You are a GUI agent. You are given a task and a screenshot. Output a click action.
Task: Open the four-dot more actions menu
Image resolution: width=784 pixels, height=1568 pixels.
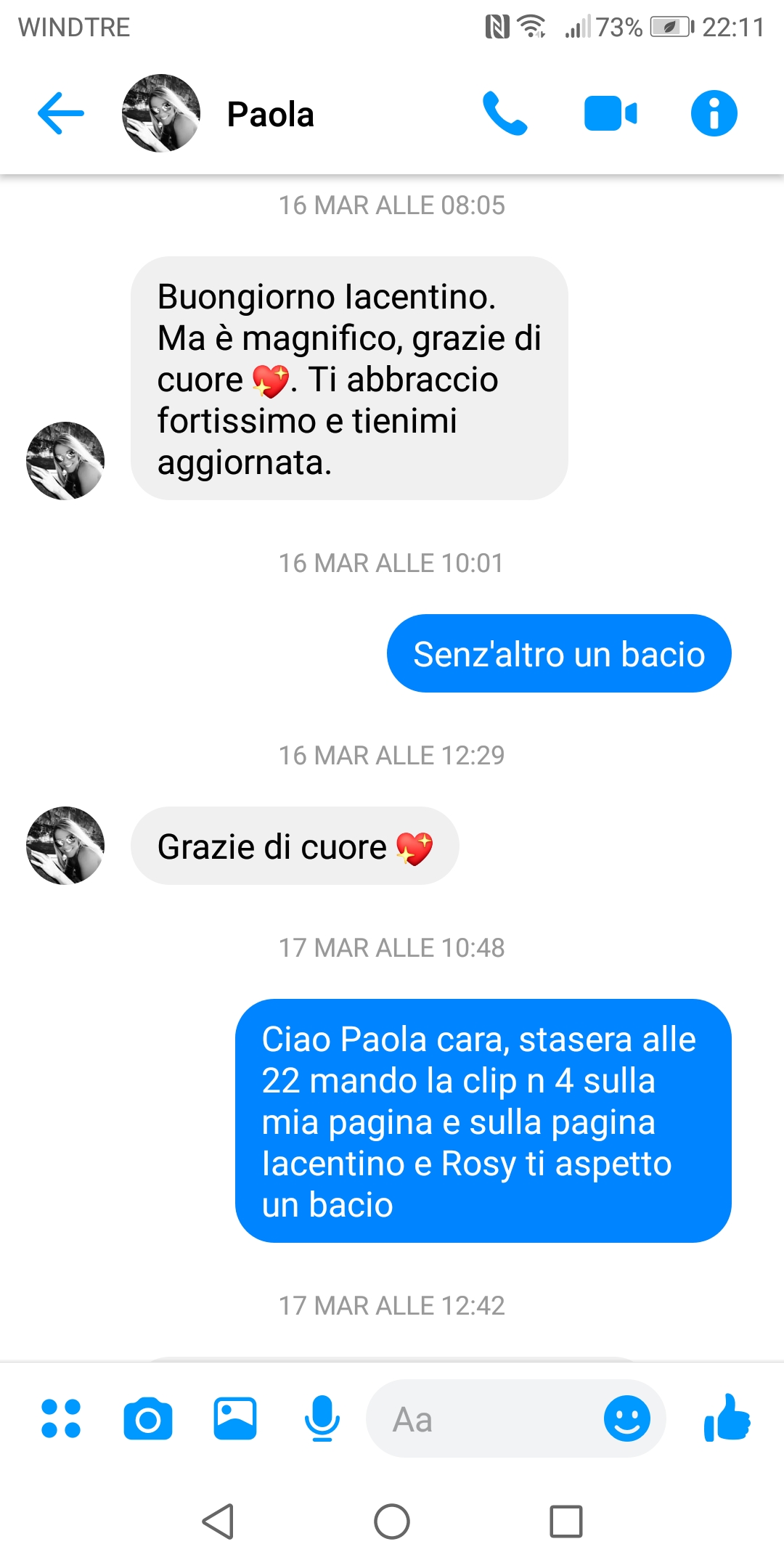tap(61, 1418)
